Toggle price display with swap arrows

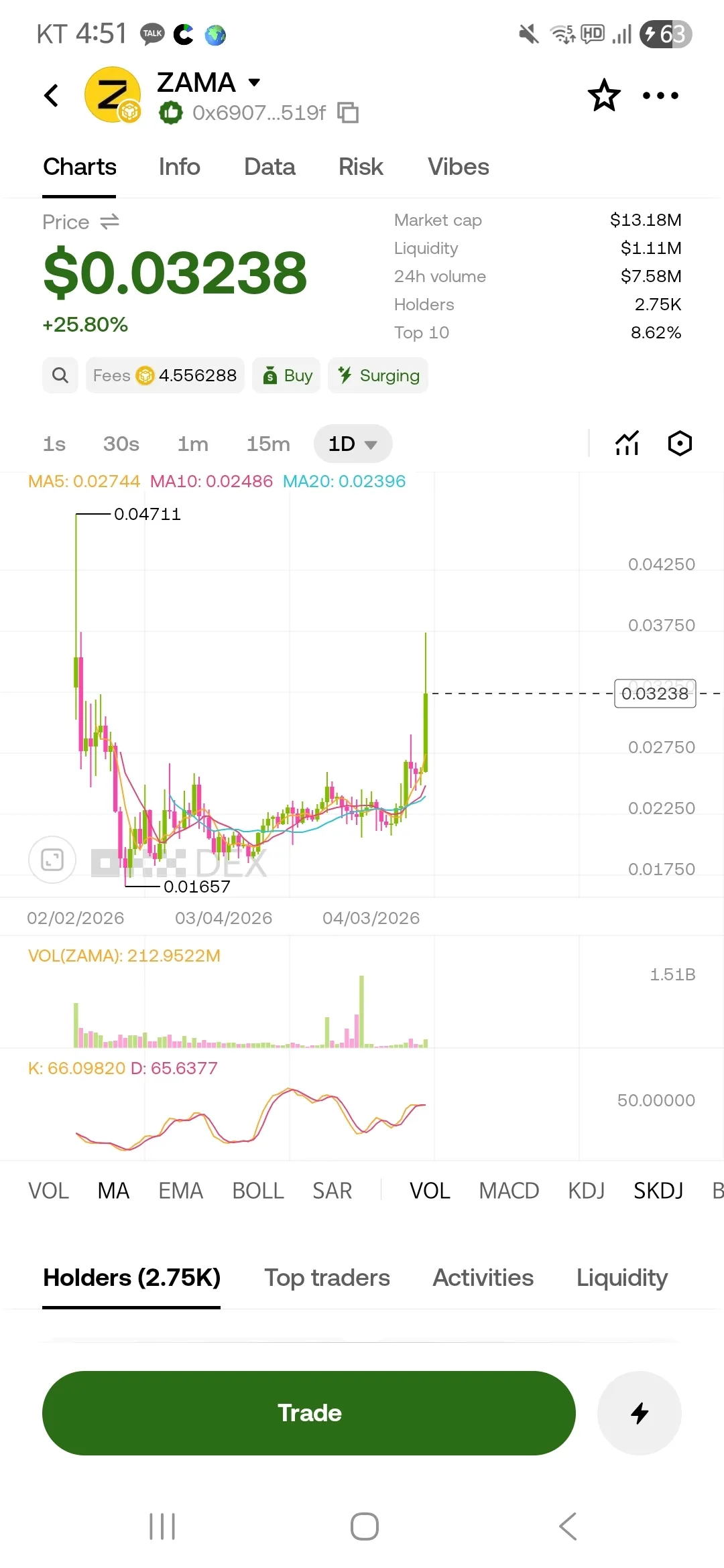109,222
